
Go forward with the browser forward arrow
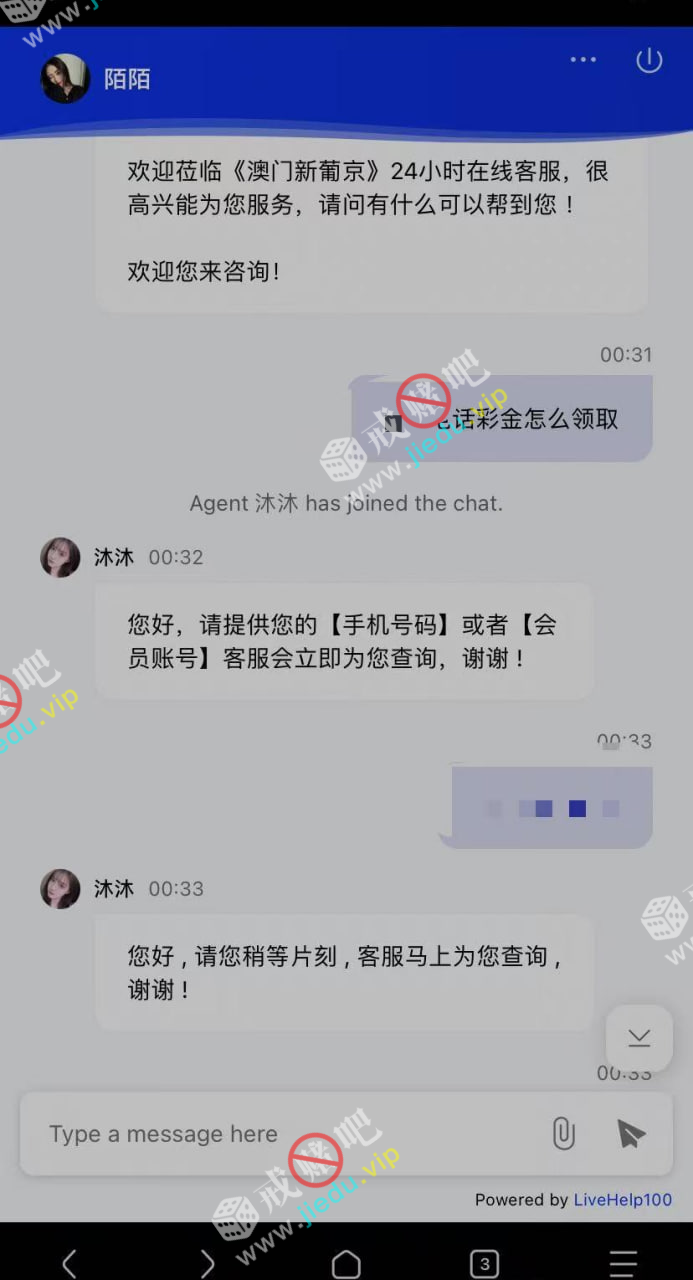(x=207, y=1263)
